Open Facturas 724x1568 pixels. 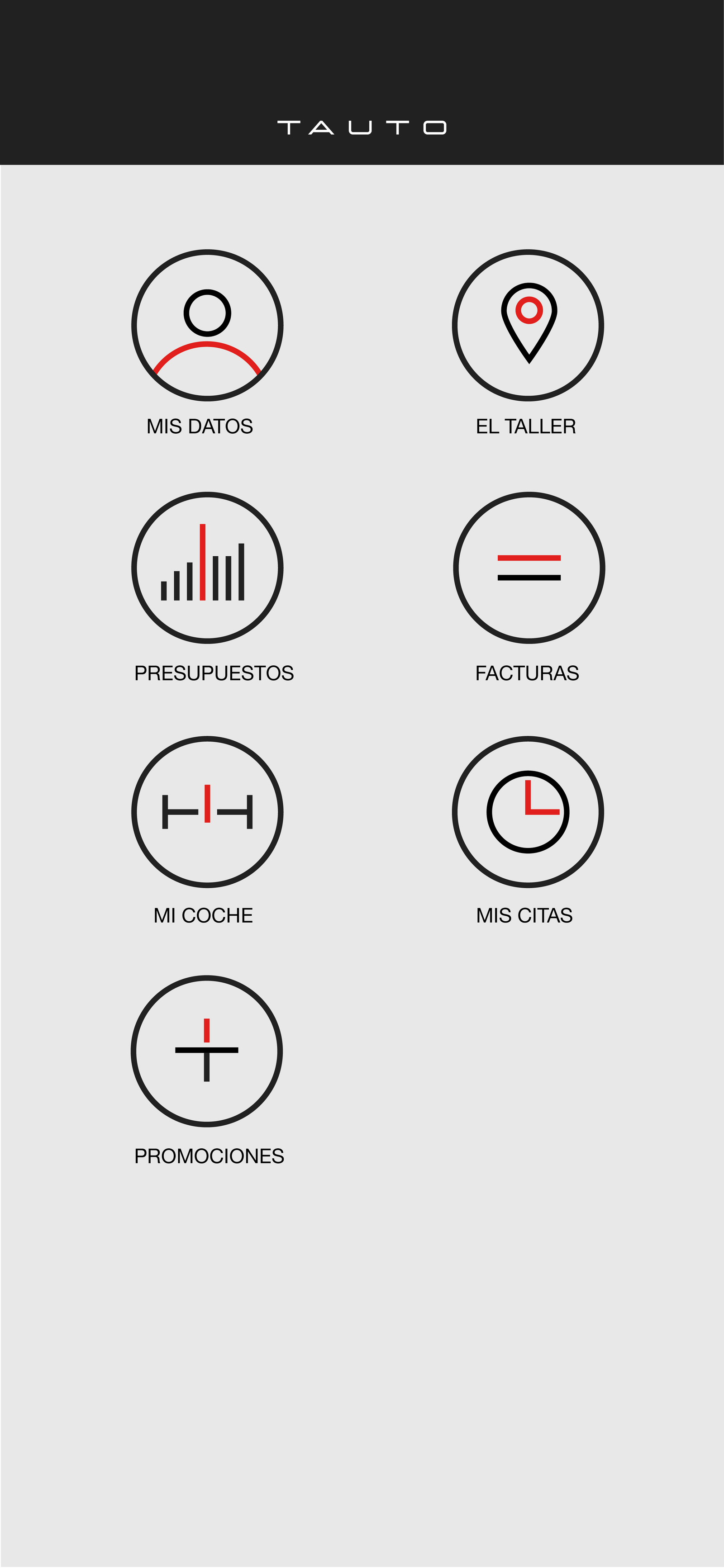click(529, 568)
